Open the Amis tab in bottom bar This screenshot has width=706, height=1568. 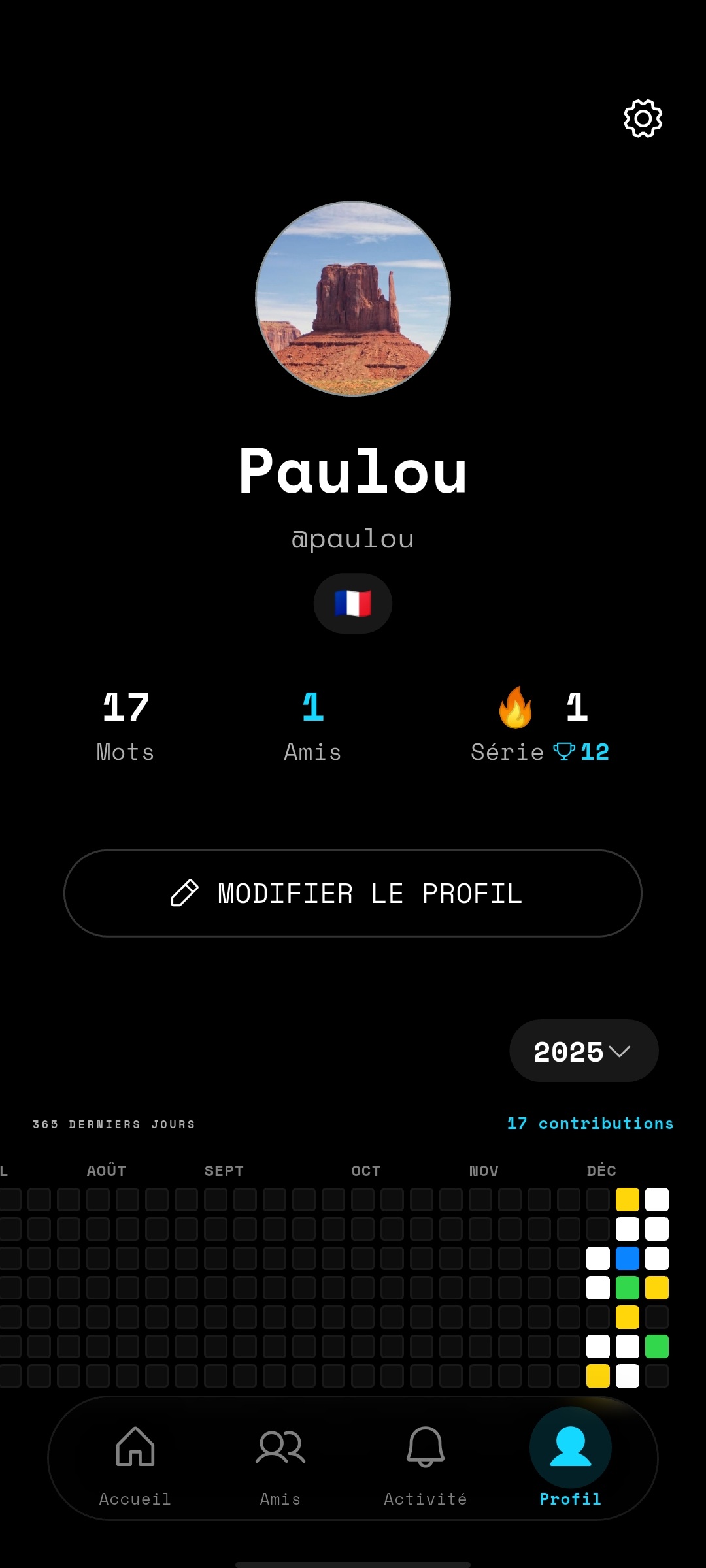280,1460
